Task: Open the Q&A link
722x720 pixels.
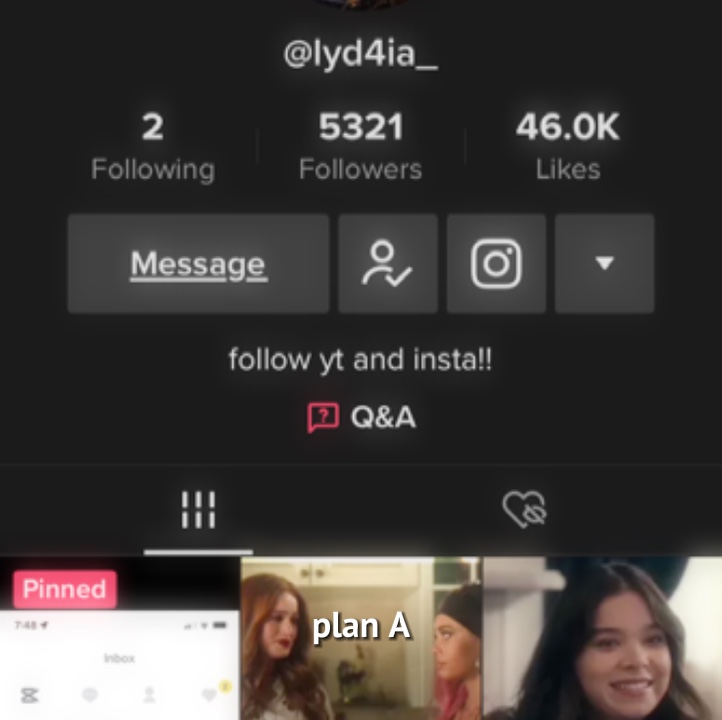Action: coord(361,417)
